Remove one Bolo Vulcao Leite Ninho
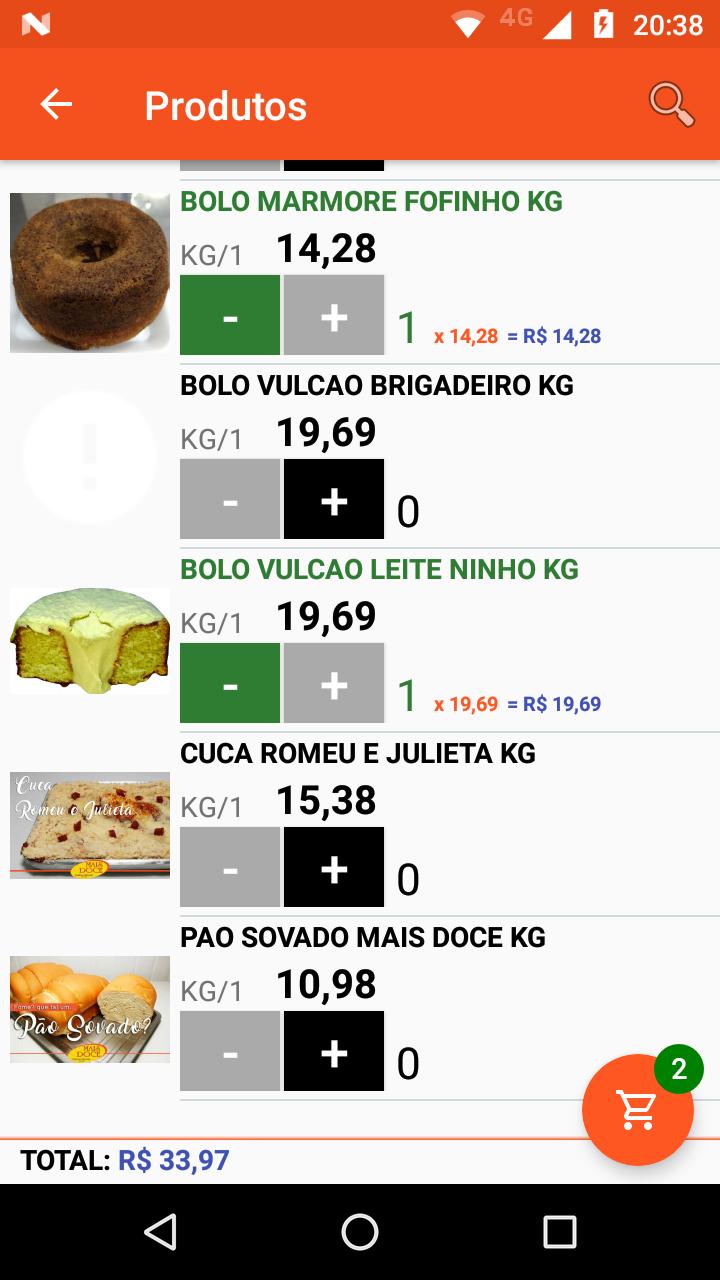This screenshot has width=720, height=1280. tap(230, 683)
